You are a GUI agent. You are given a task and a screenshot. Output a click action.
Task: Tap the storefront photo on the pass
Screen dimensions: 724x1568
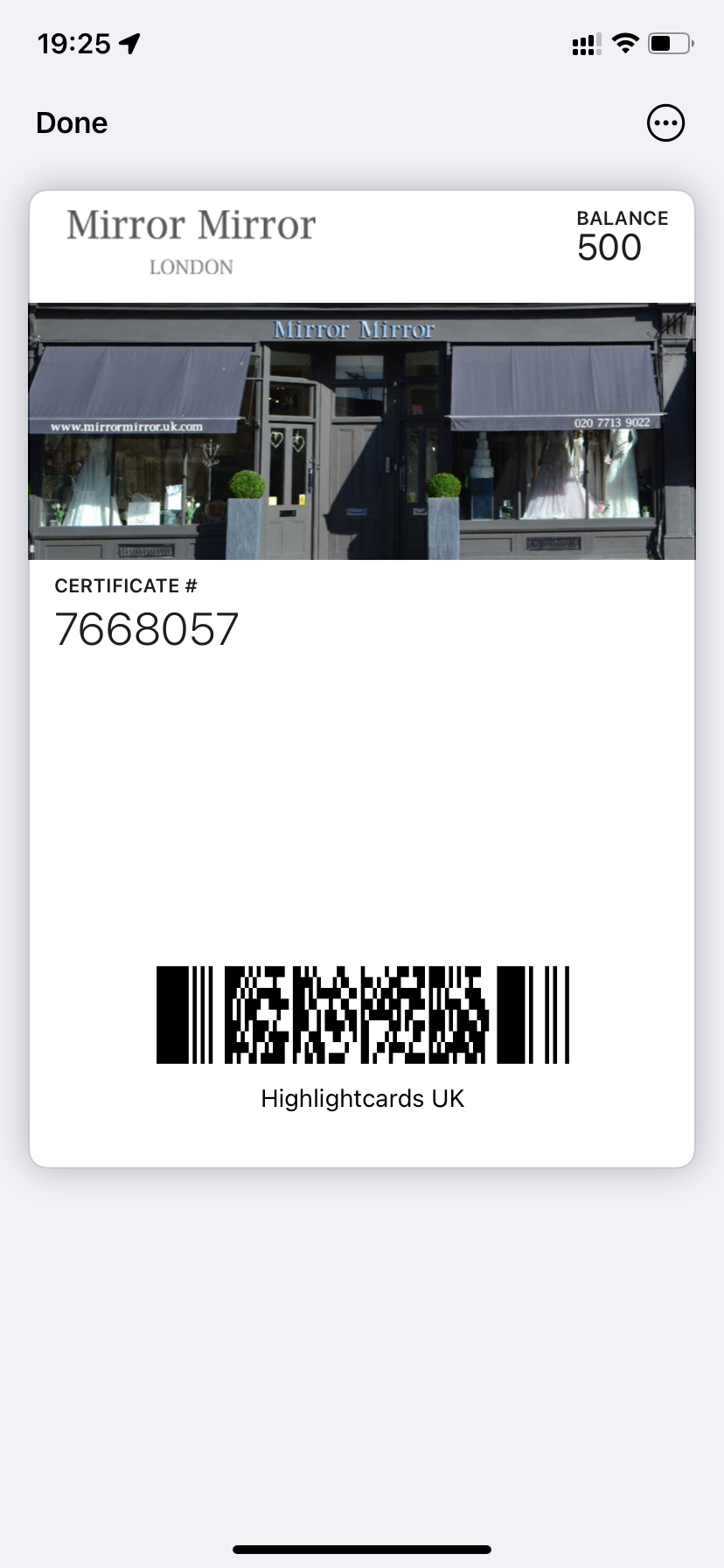362,430
